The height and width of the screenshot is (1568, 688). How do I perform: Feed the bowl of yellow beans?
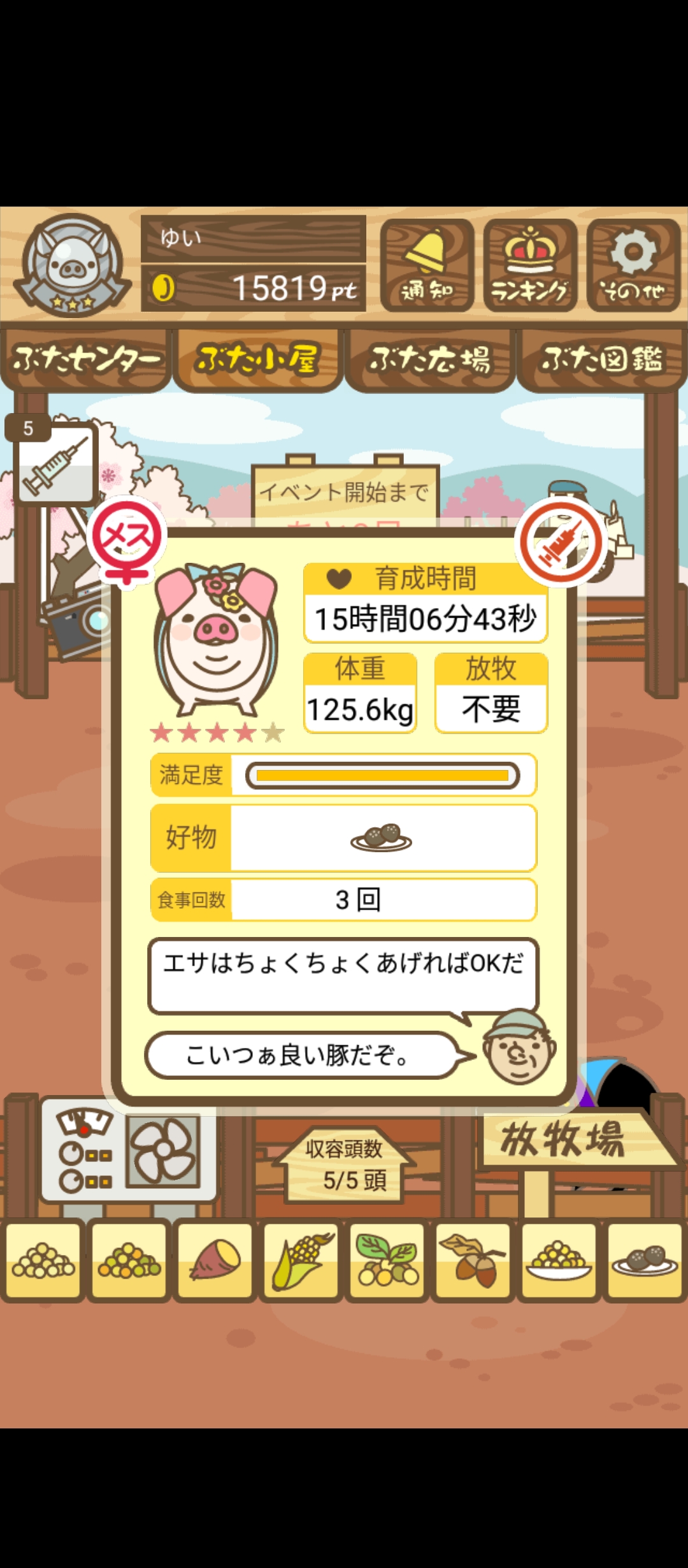coord(559,1260)
